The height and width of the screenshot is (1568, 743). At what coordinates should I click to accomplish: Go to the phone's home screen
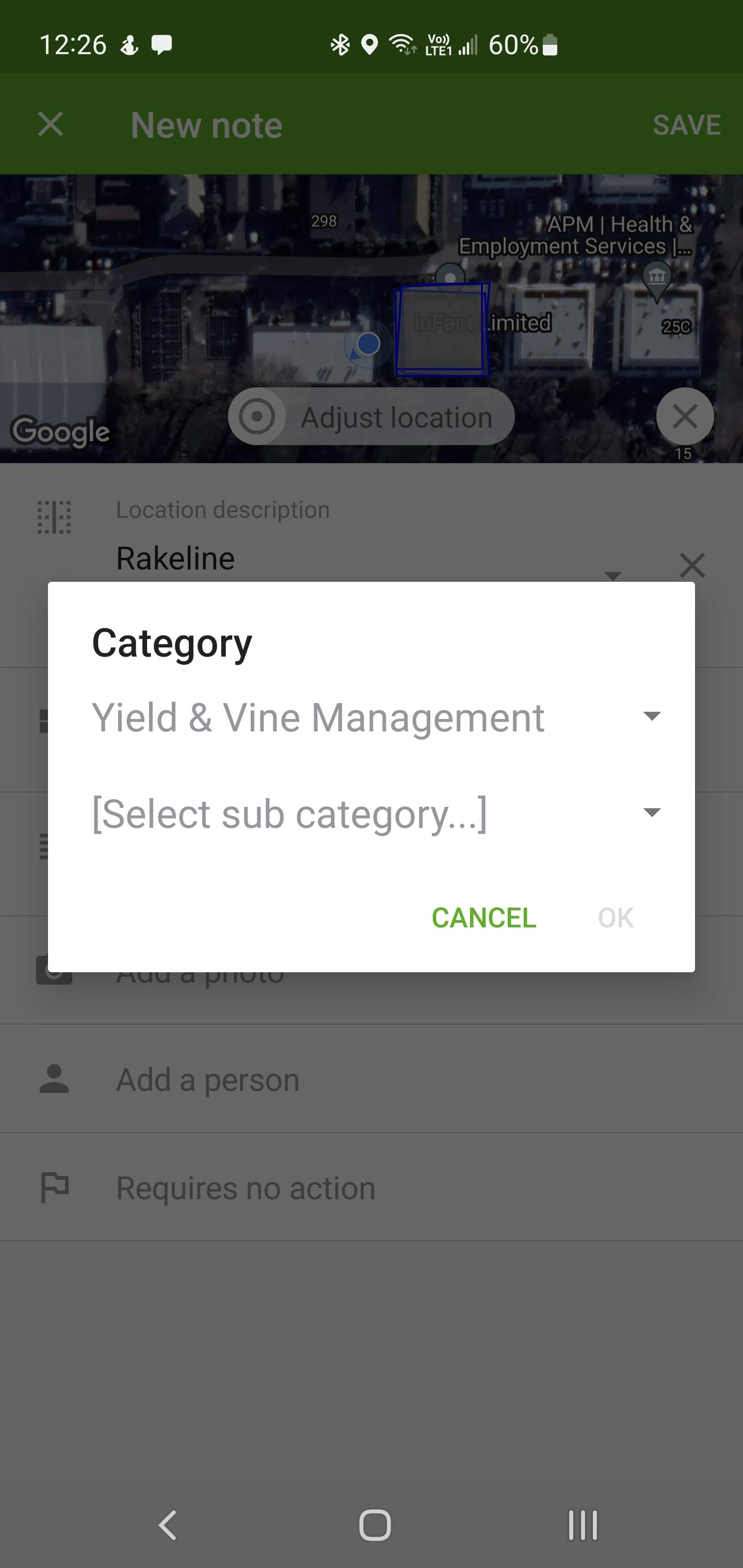tap(375, 1525)
